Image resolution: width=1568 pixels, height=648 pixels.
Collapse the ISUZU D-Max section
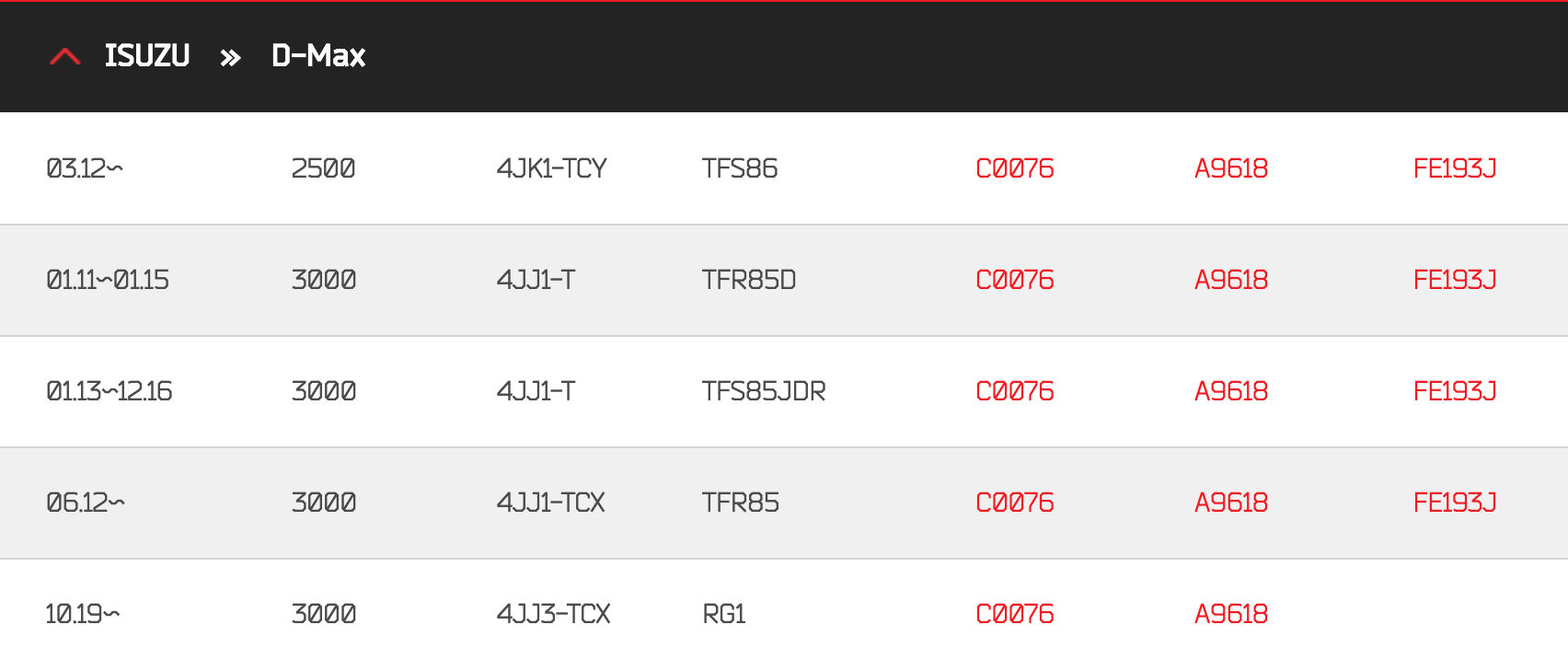point(65,57)
